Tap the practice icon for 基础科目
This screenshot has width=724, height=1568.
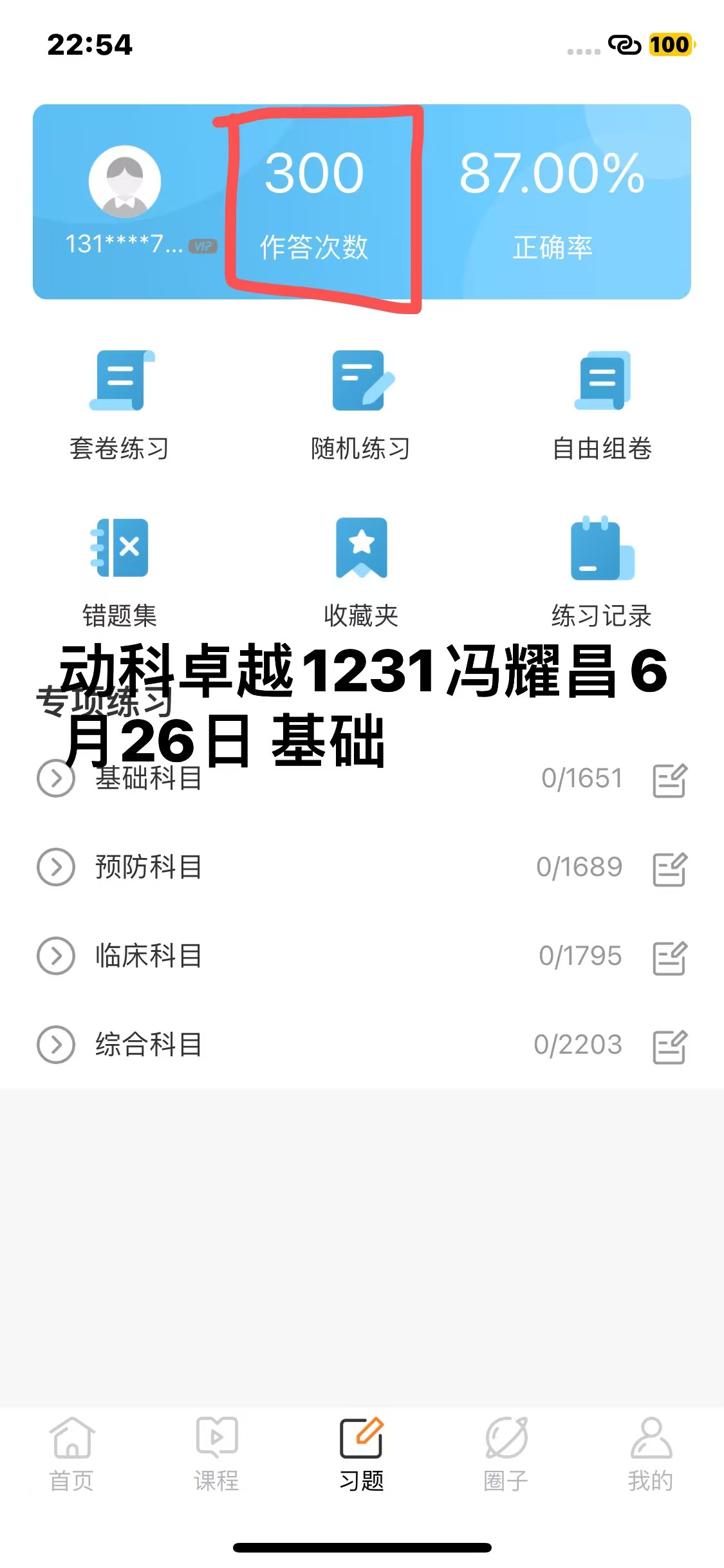tap(670, 780)
